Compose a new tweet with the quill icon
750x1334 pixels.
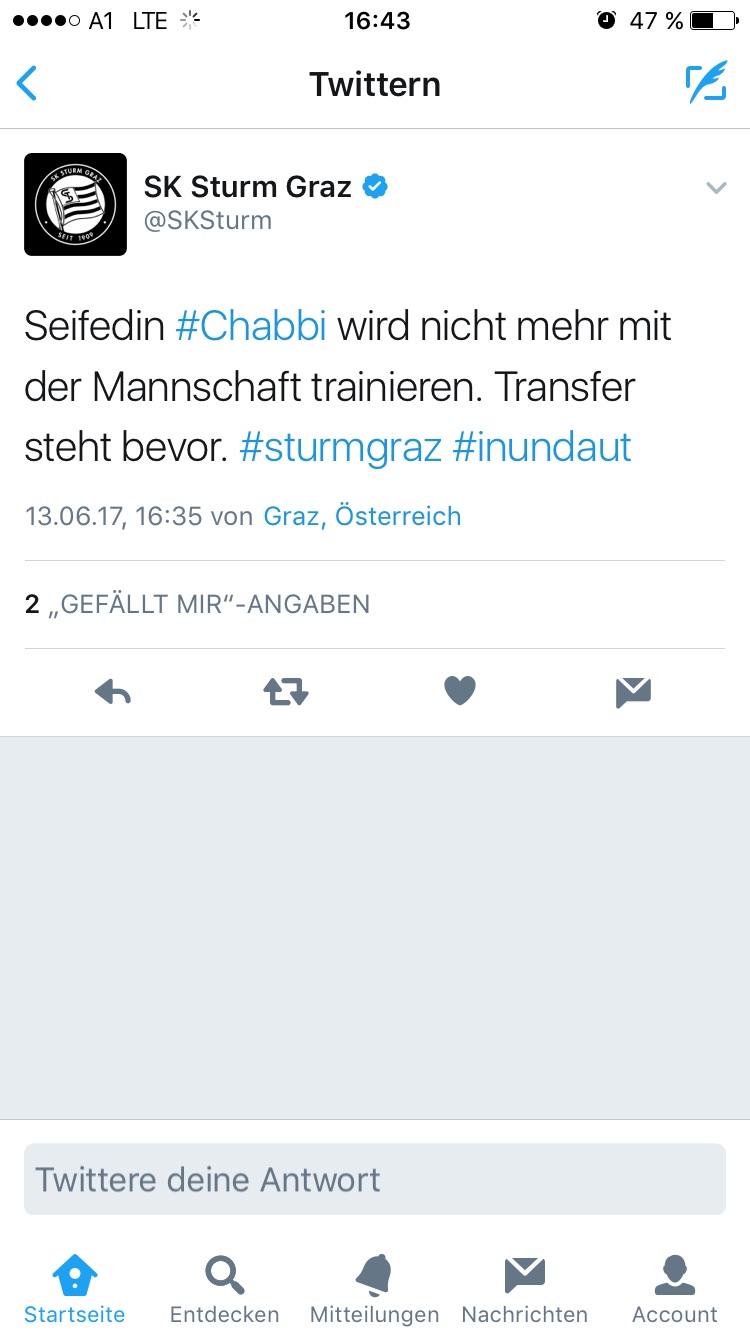pos(706,84)
